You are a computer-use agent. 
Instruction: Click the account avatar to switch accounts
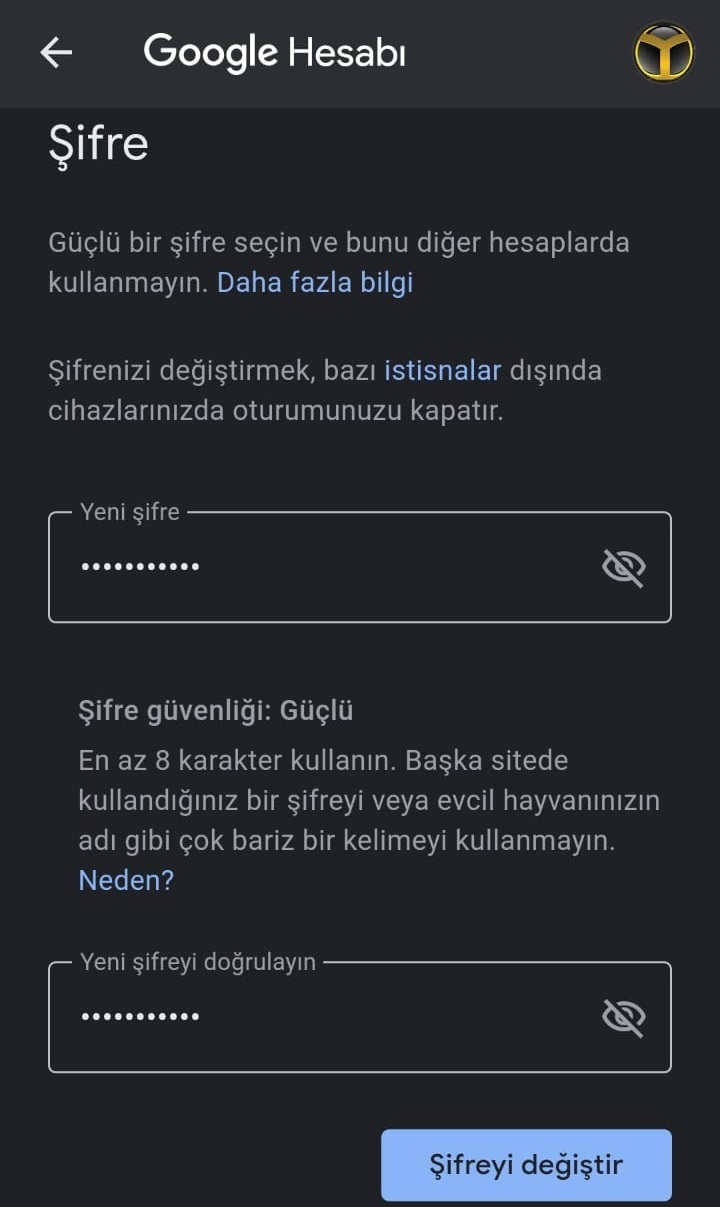(x=663, y=53)
